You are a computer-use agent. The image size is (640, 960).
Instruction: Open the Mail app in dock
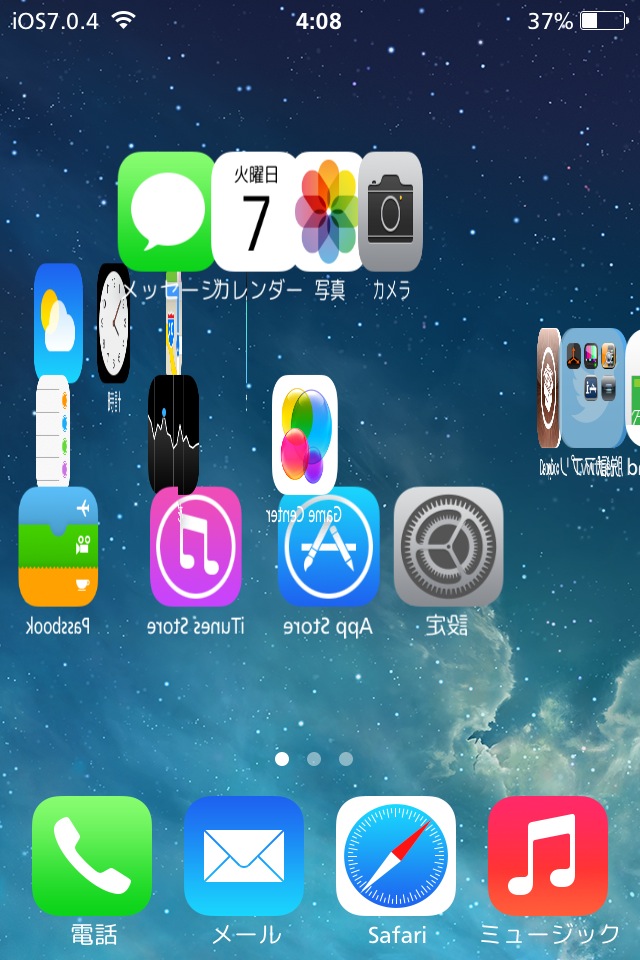244,856
